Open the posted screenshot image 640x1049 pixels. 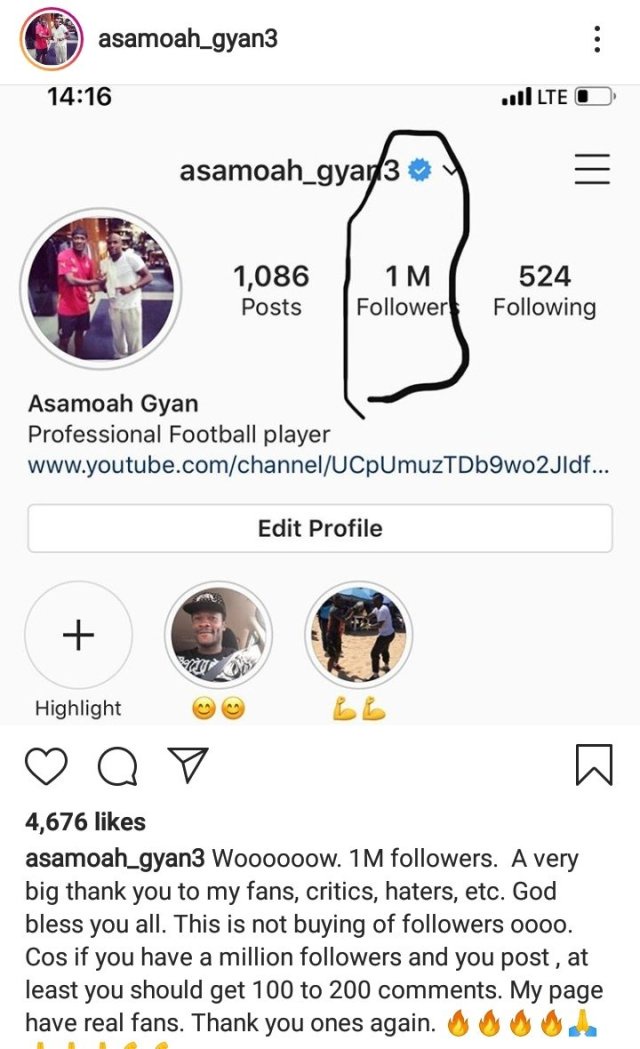pyautogui.click(x=320, y=400)
